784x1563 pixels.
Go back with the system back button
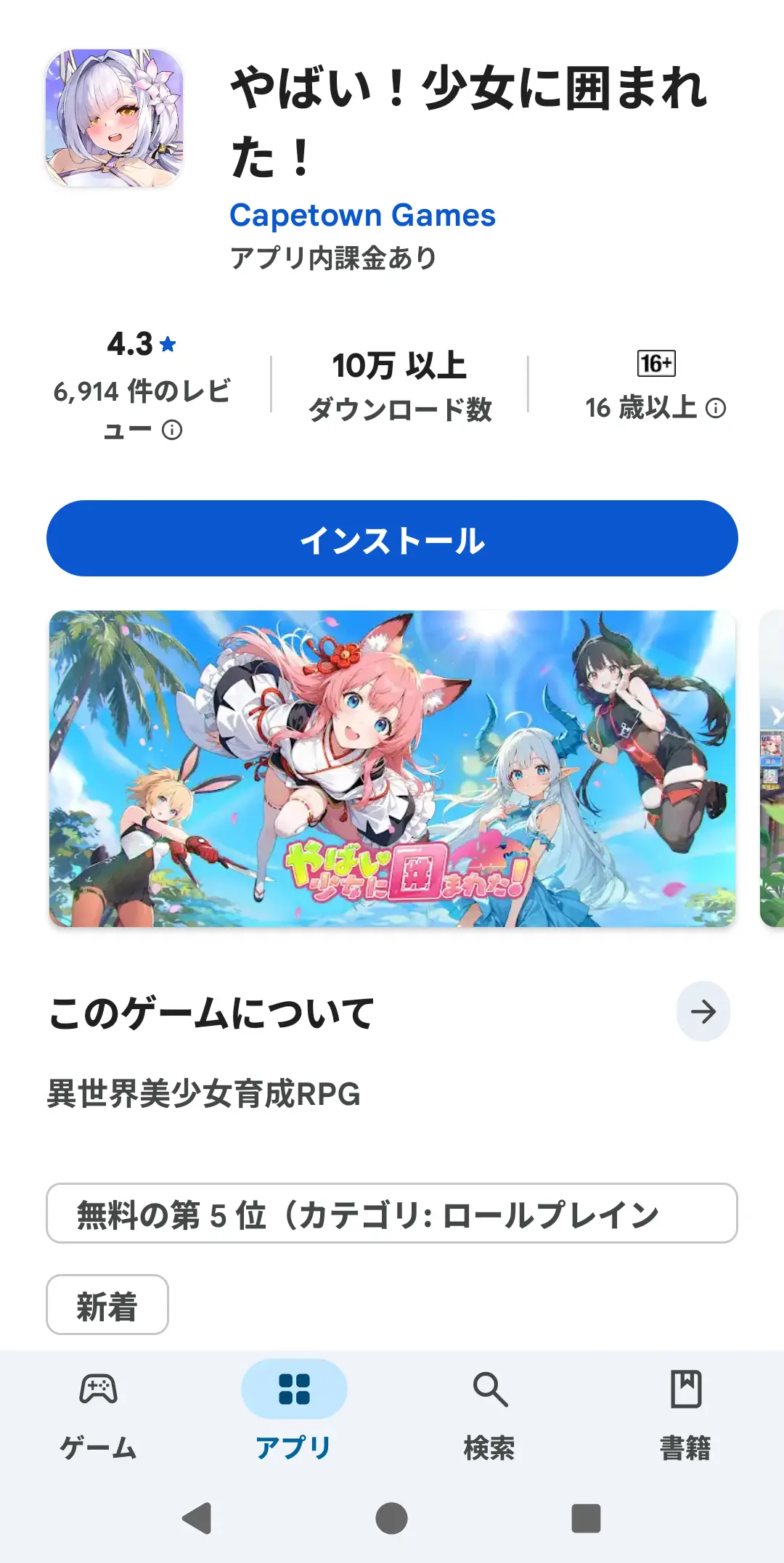click(197, 1518)
